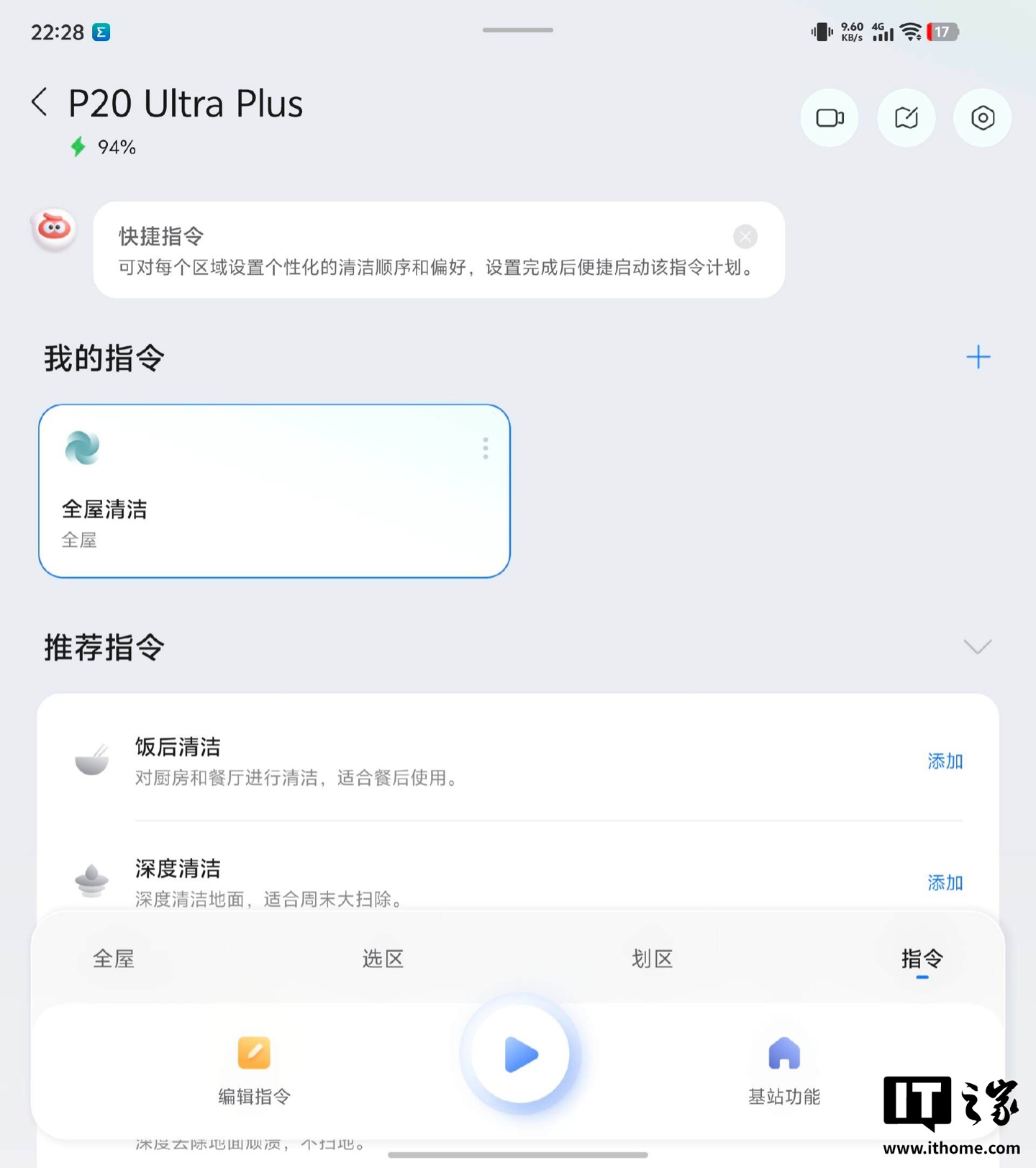This screenshot has width=1036, height=1168.
Task: Add the 饭后清洁 recommended command
Action: pyautogui.click(x=945, y=761)
